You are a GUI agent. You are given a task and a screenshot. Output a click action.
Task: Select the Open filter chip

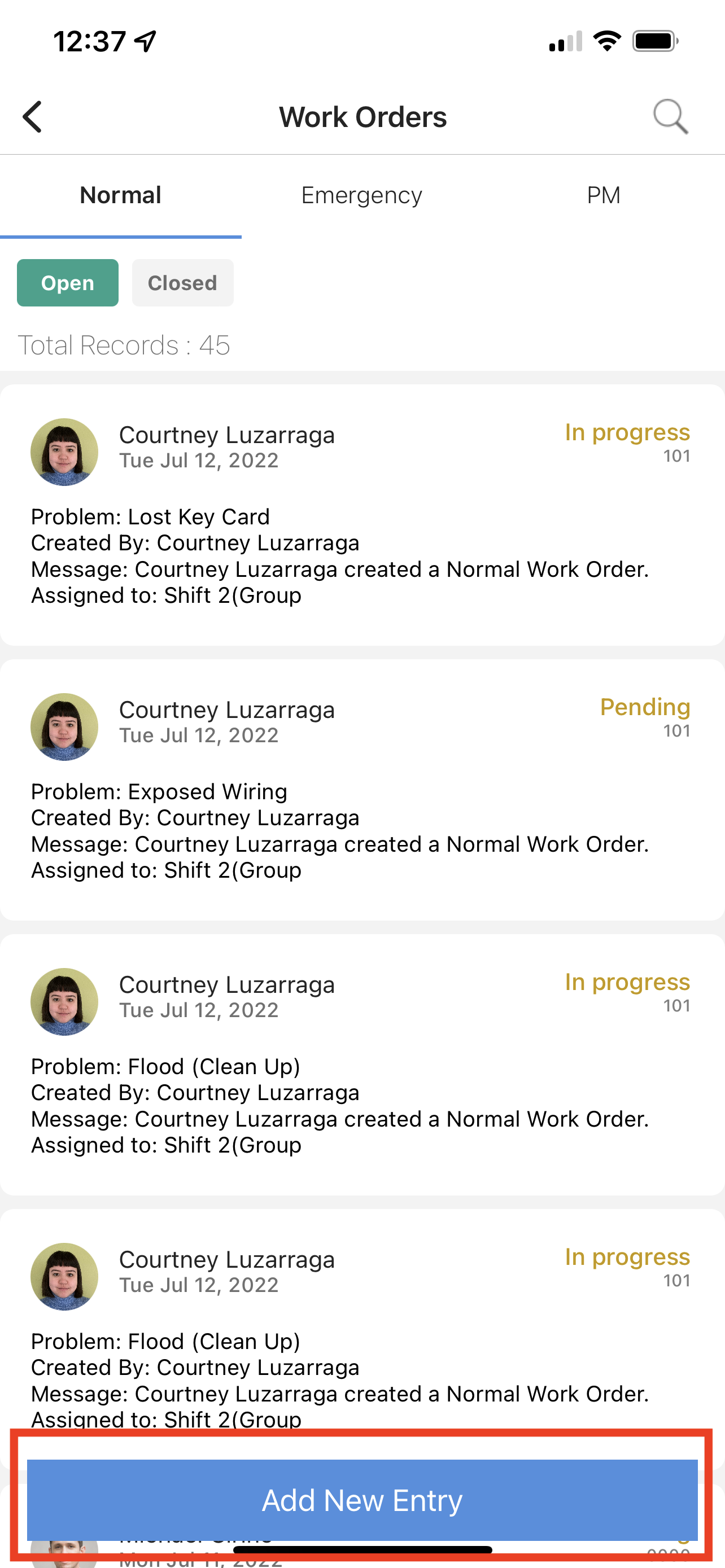tap(68, 283)
